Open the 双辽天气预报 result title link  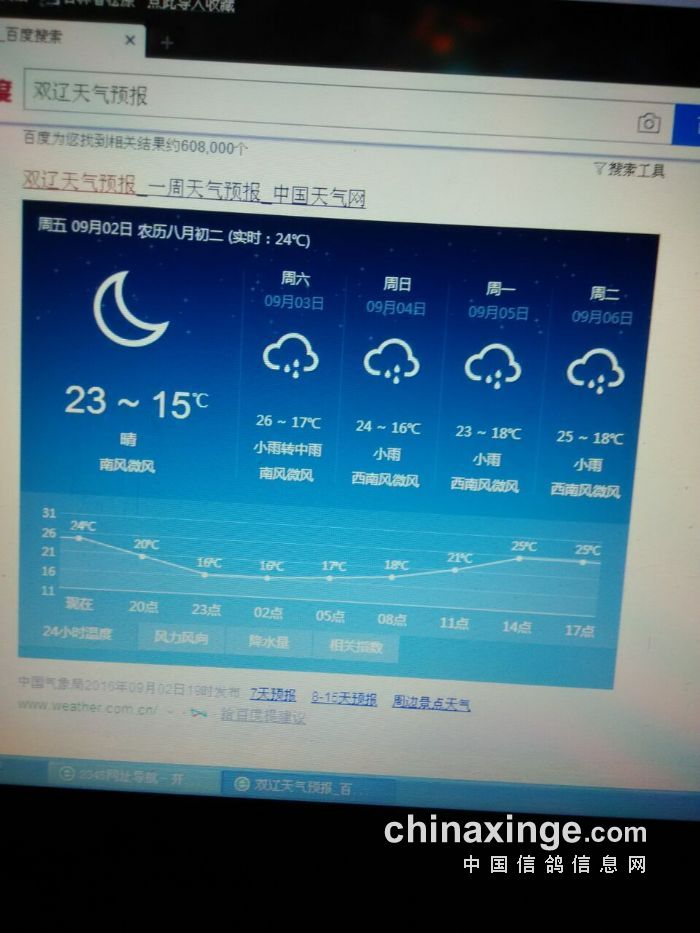(x=194, y=189)
